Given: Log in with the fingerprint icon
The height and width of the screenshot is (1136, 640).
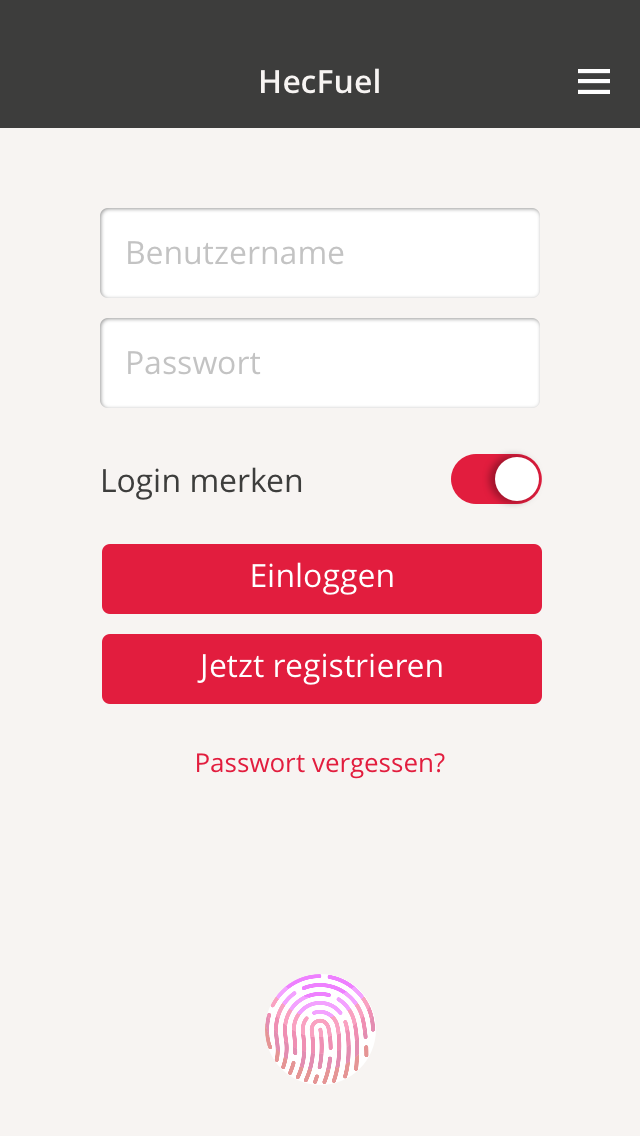Looking at the screenshot, I should [320, 1029].
